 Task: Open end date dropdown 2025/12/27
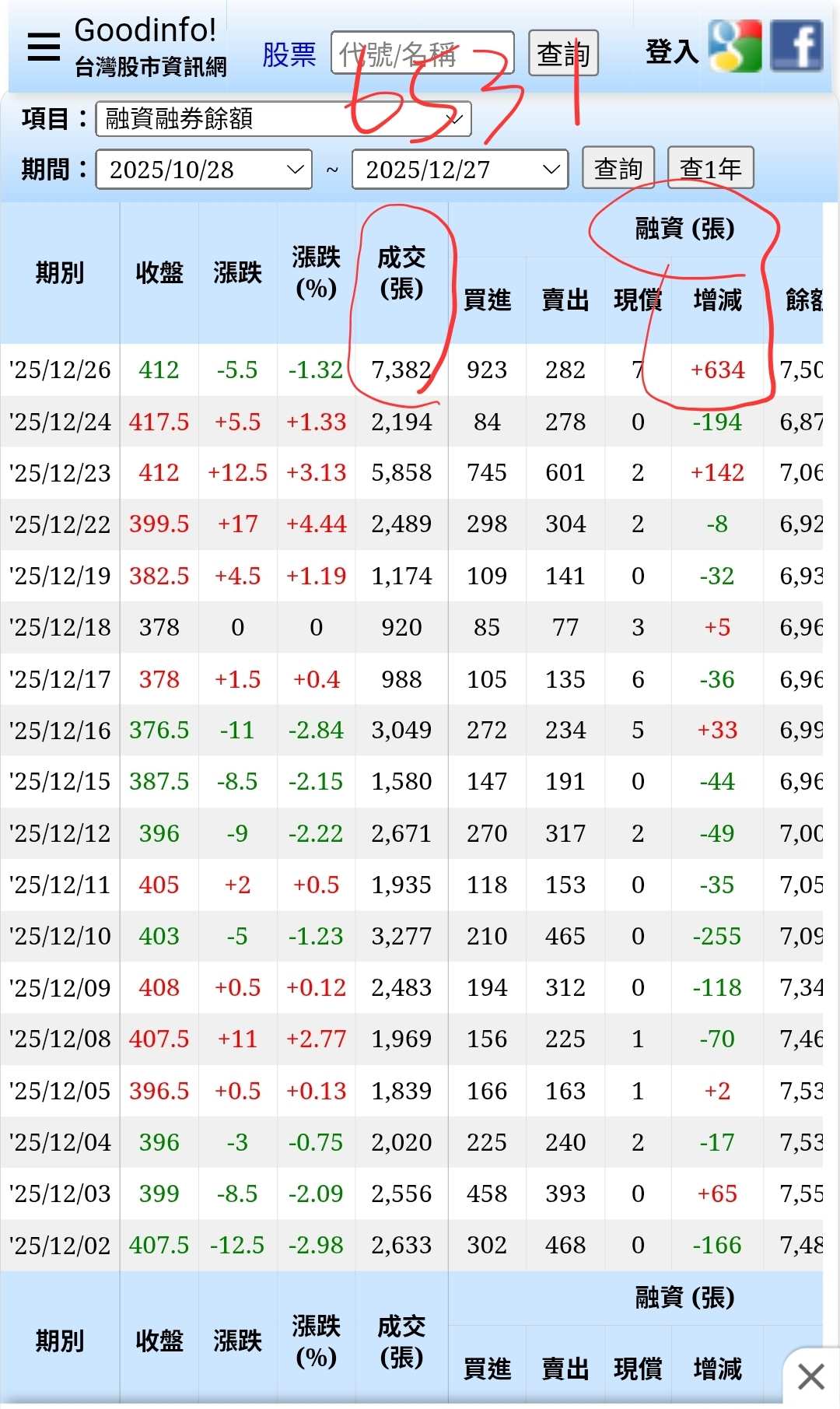[460, 170]
